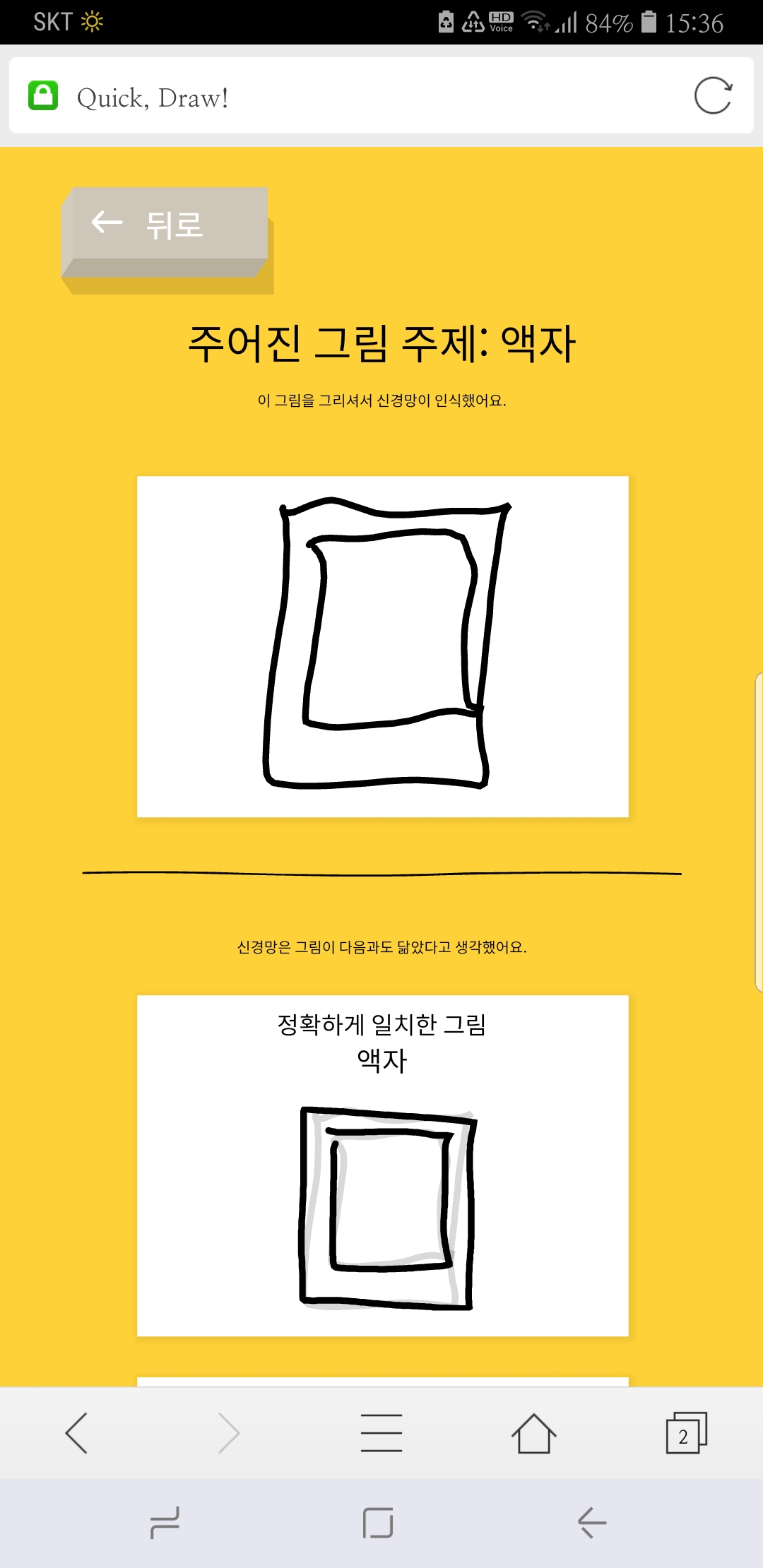Open the browser tabs switcher
The image size is (763, 1568).
click(685, 1433)
